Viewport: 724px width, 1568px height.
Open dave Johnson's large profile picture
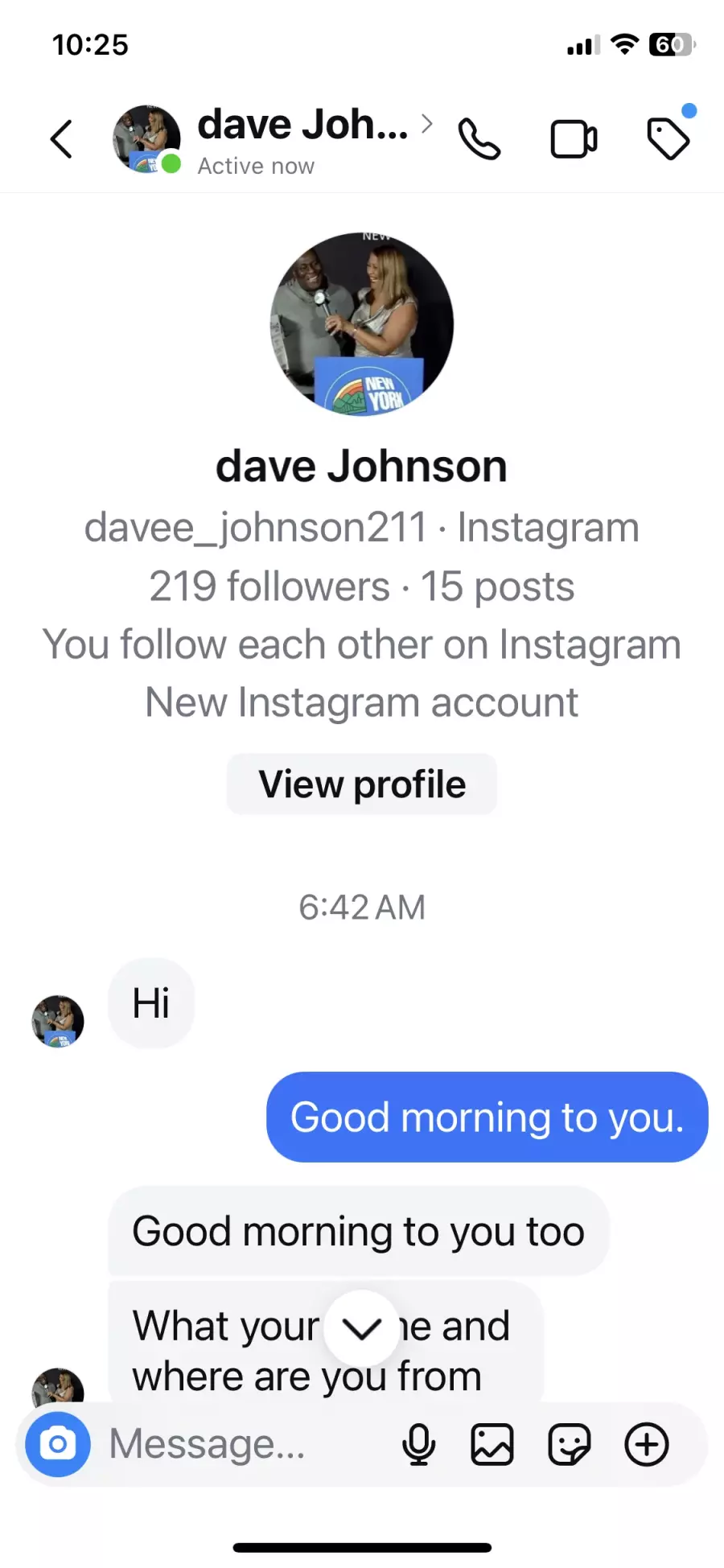[362, 324]
